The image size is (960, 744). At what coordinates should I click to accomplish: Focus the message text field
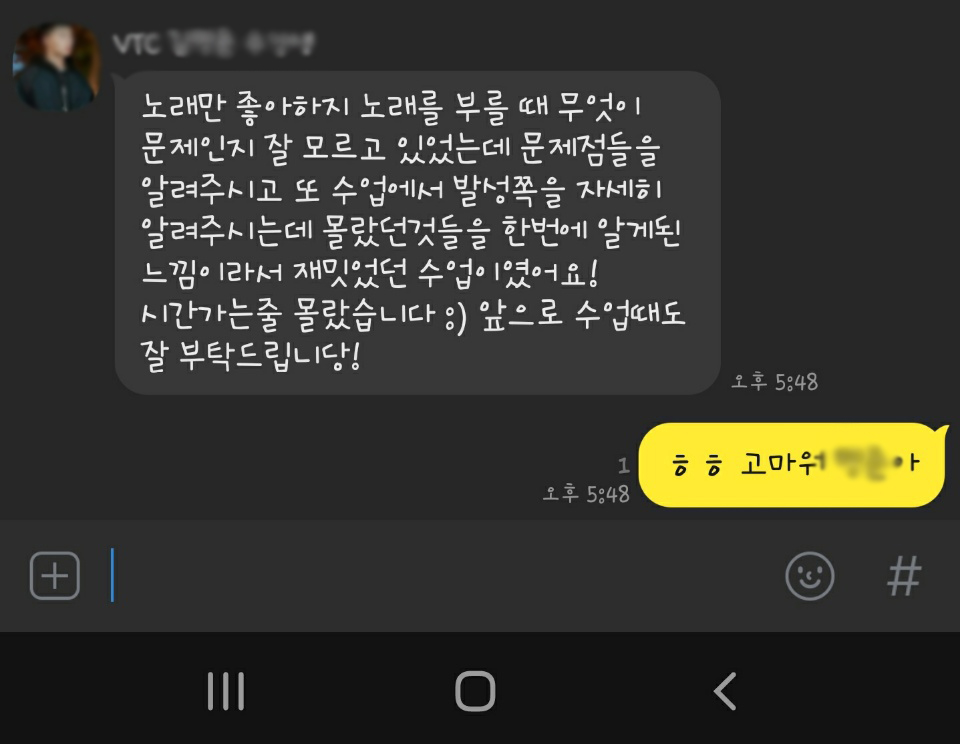tap(440, 576)
